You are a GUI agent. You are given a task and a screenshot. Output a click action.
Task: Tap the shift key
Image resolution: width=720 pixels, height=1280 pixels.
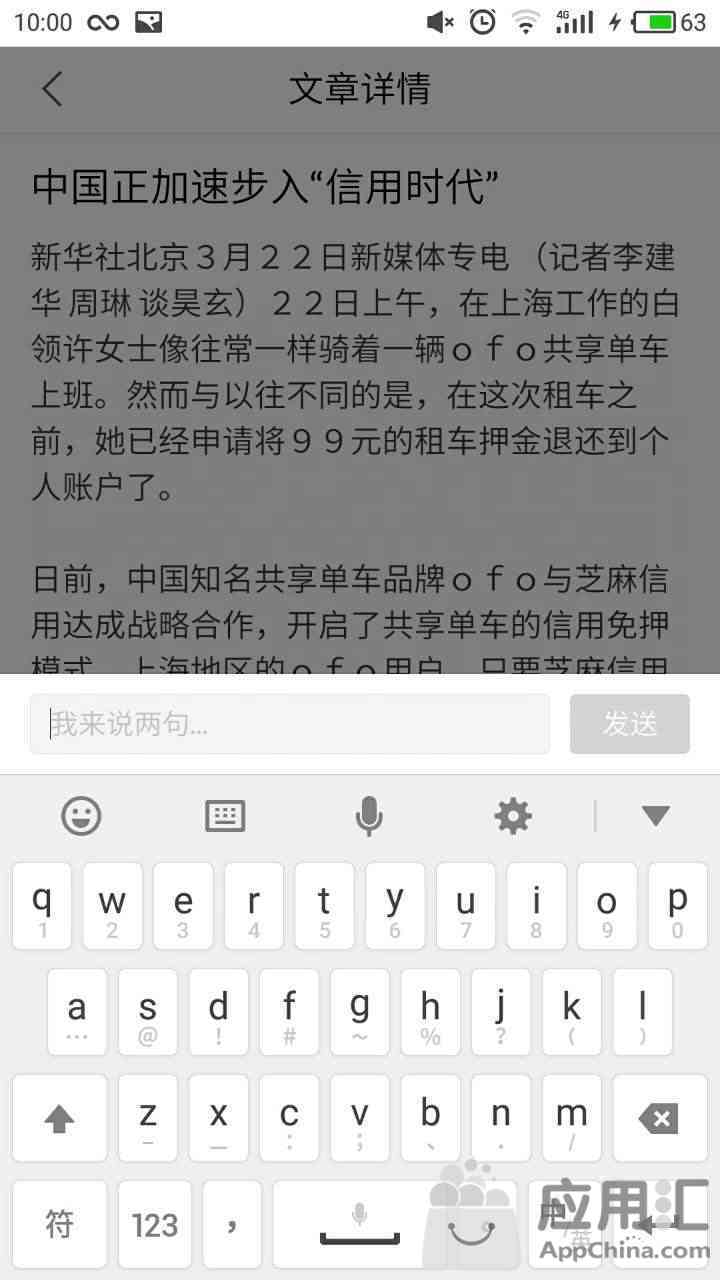(60, 1118)
